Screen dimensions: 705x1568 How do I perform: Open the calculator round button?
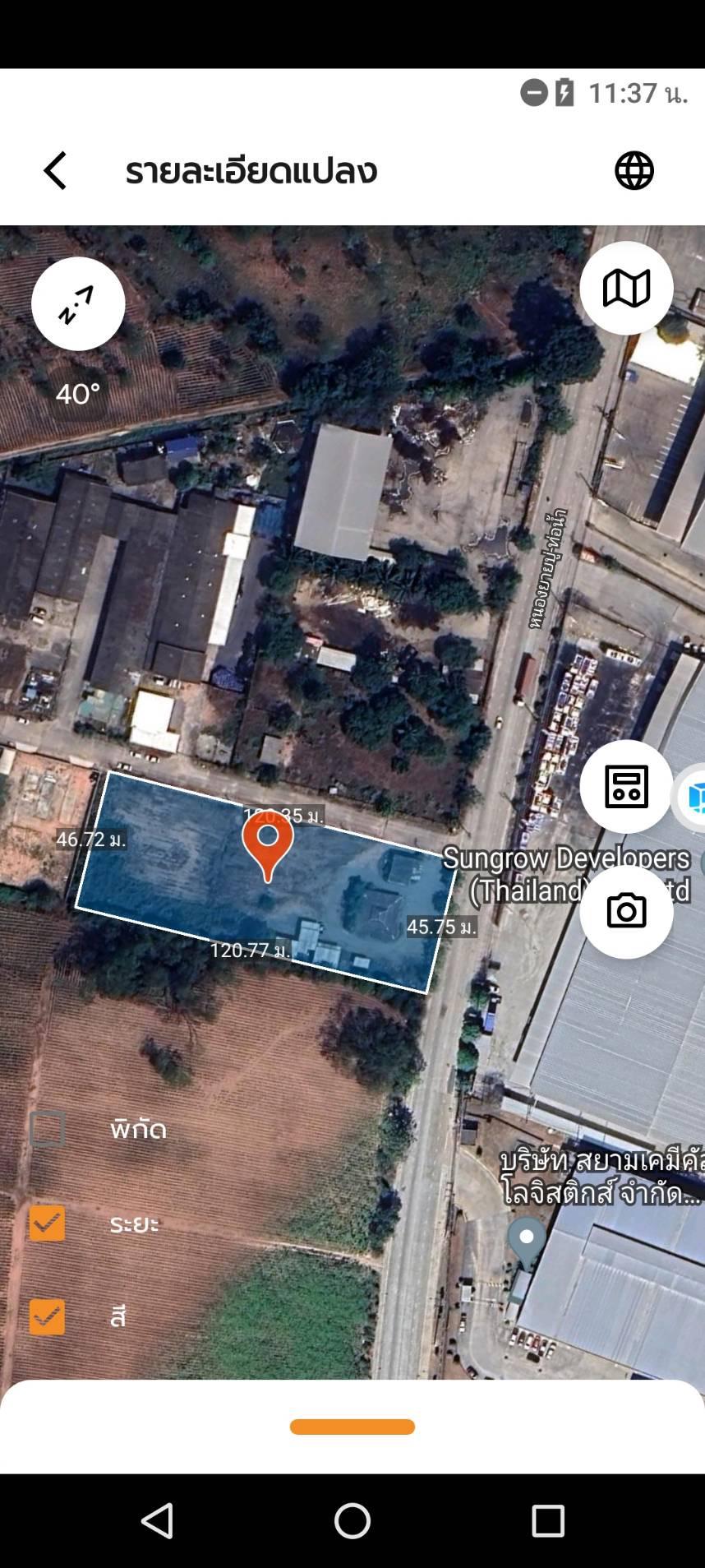pyautogui.click(x=626, y=787)
